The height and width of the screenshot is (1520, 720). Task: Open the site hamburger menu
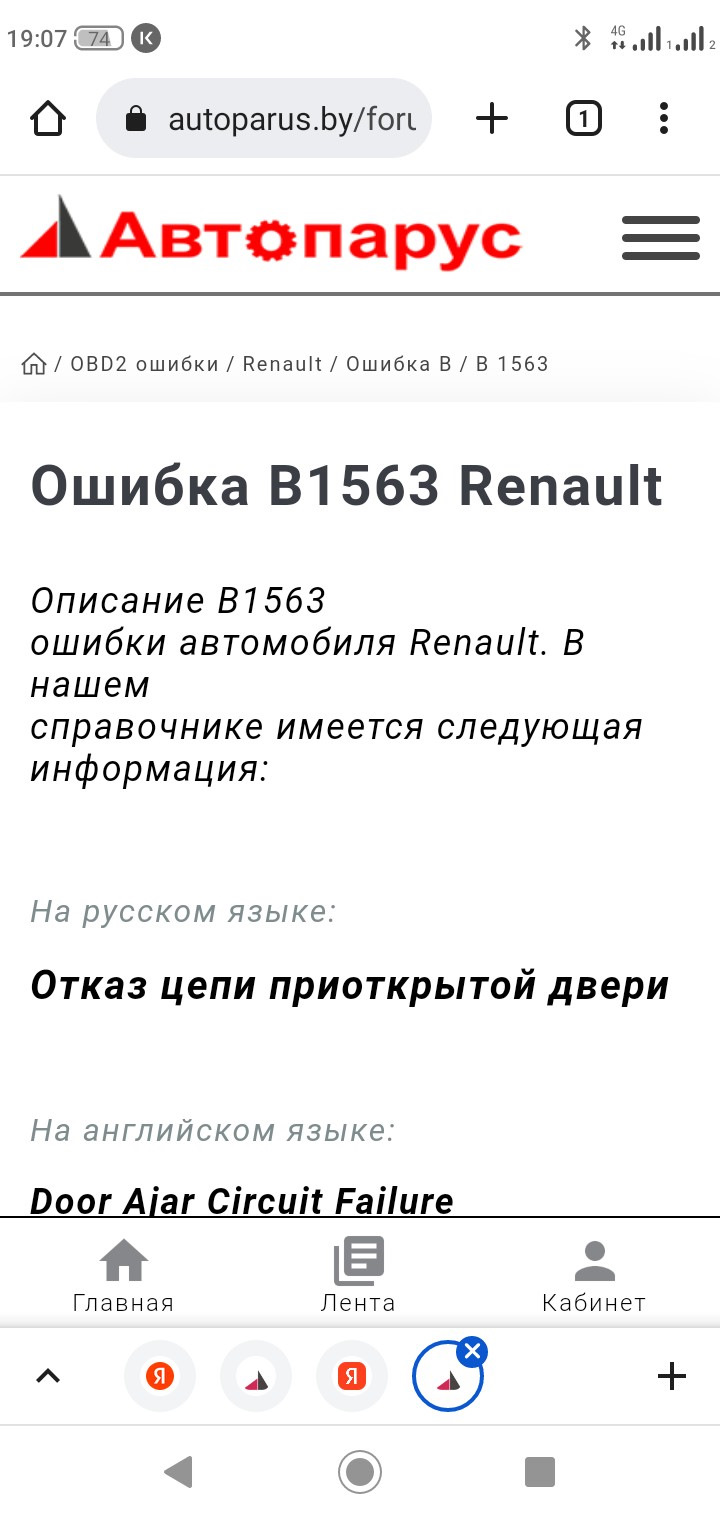click(660, 238)
